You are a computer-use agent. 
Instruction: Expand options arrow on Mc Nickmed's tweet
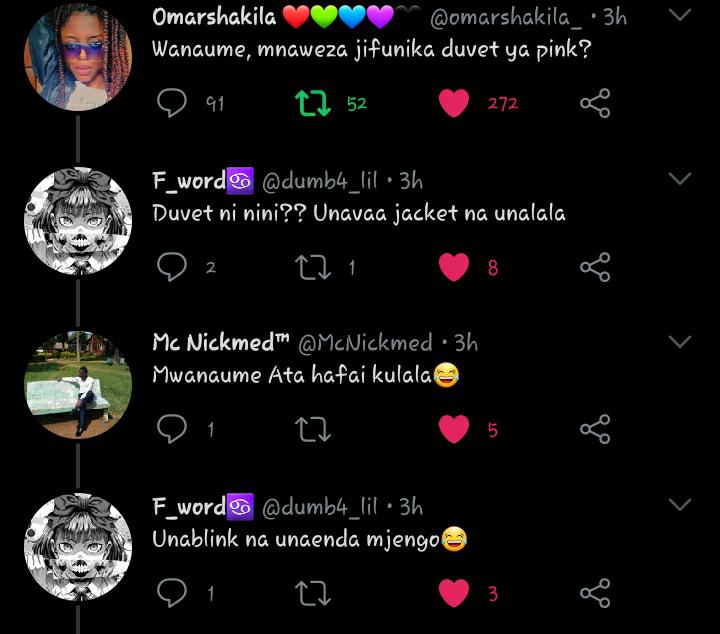click(680, 342)
